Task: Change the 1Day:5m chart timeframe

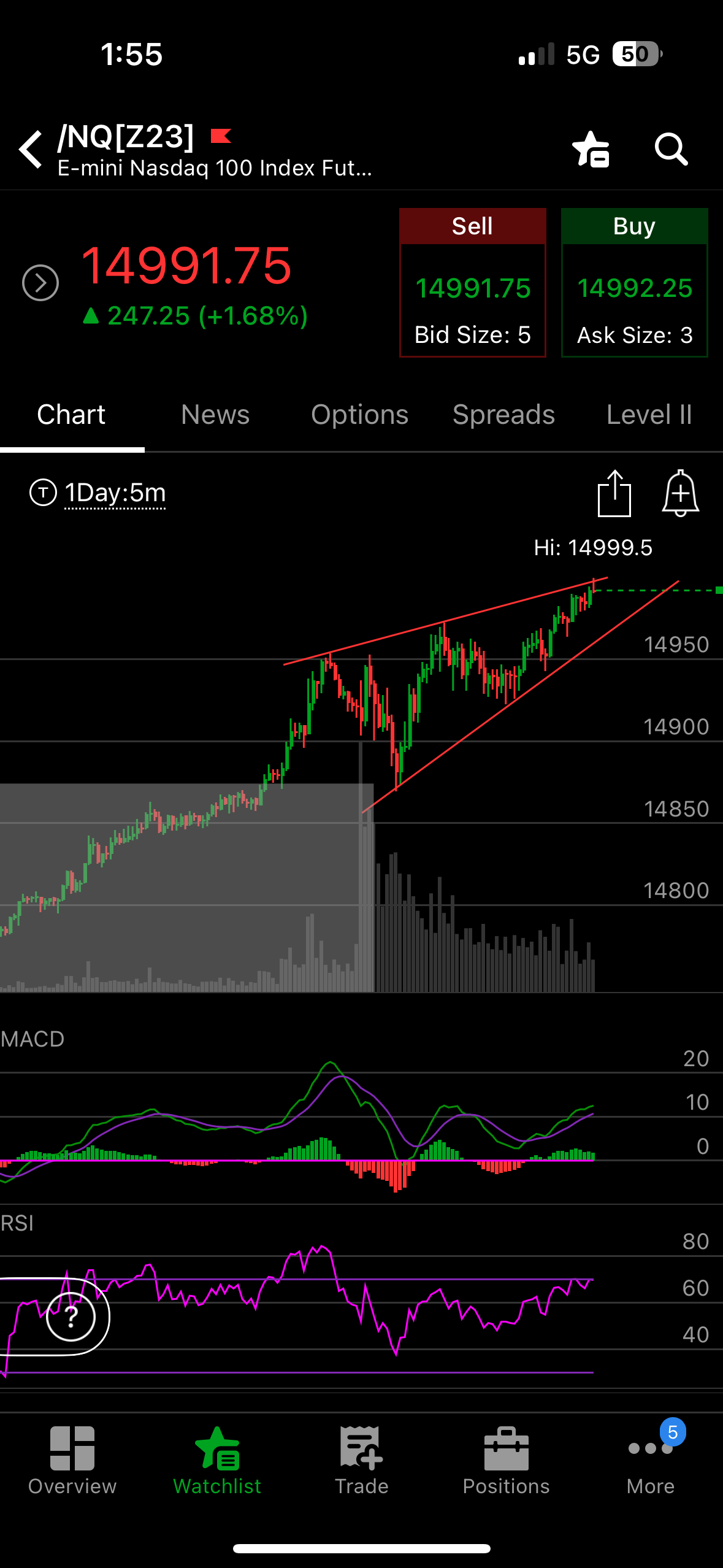Action: pyautogui.click(x=115, y=493)
